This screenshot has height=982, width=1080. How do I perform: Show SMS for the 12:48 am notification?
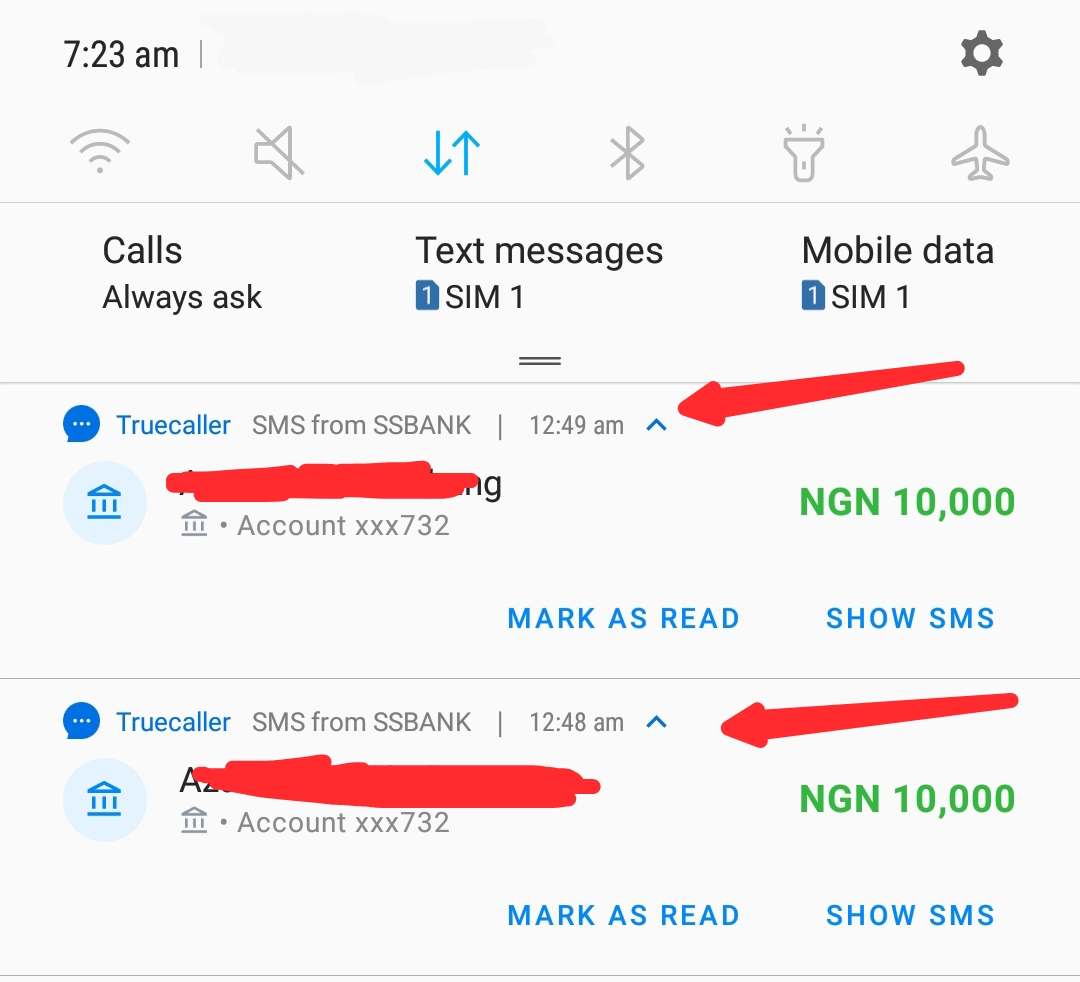click(910, 915)
